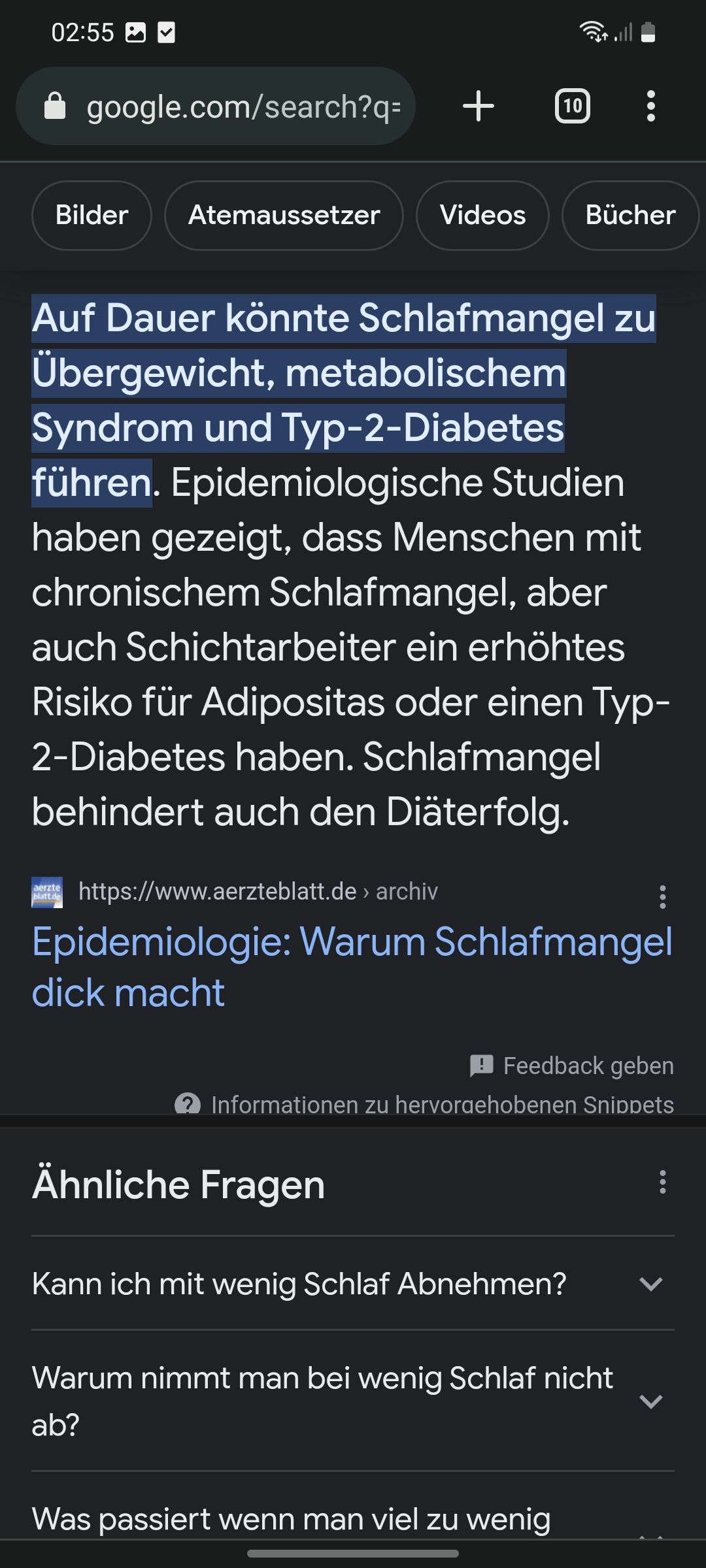
Task: Open the Chrome overflow menu
Action: (x=650, y=106)
